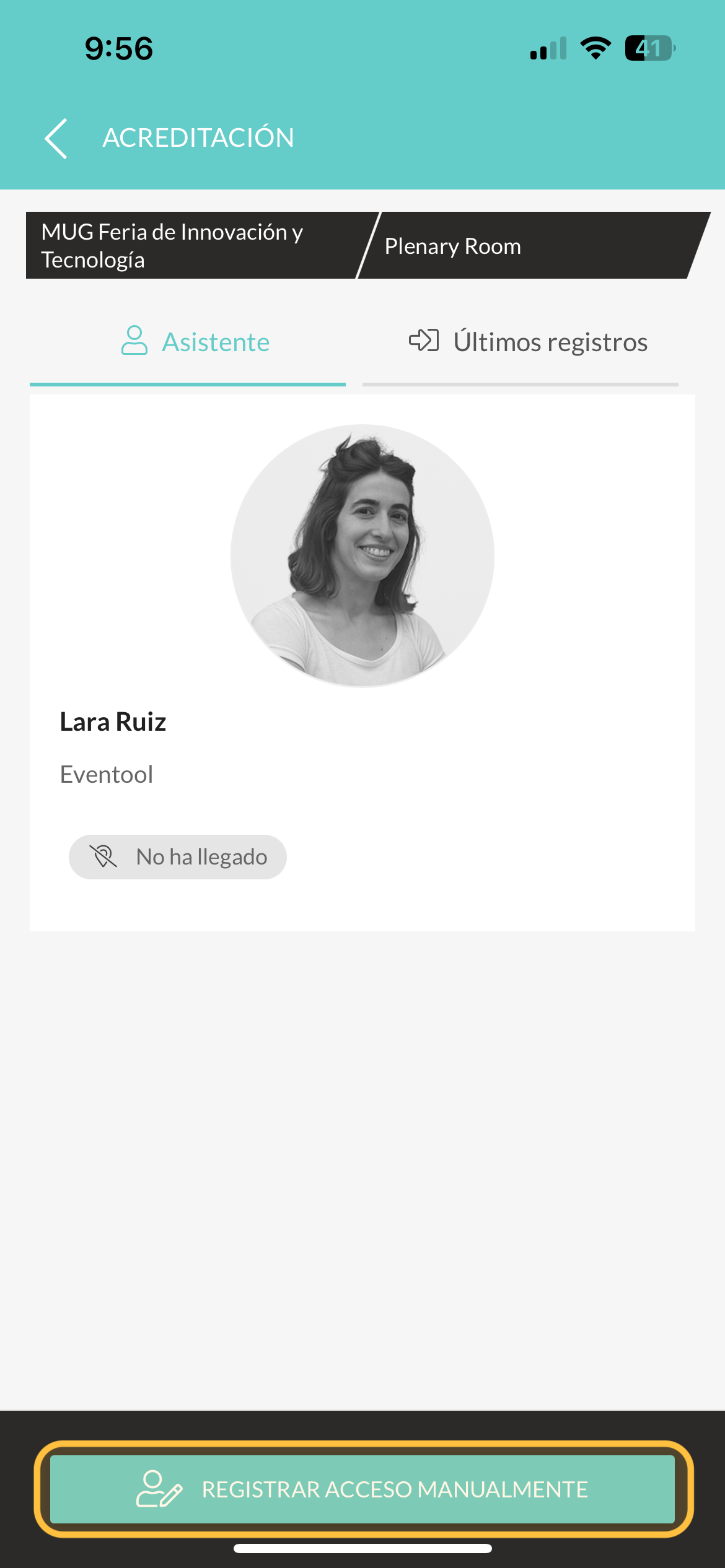Select the Asistente tab

click(195, 342)
